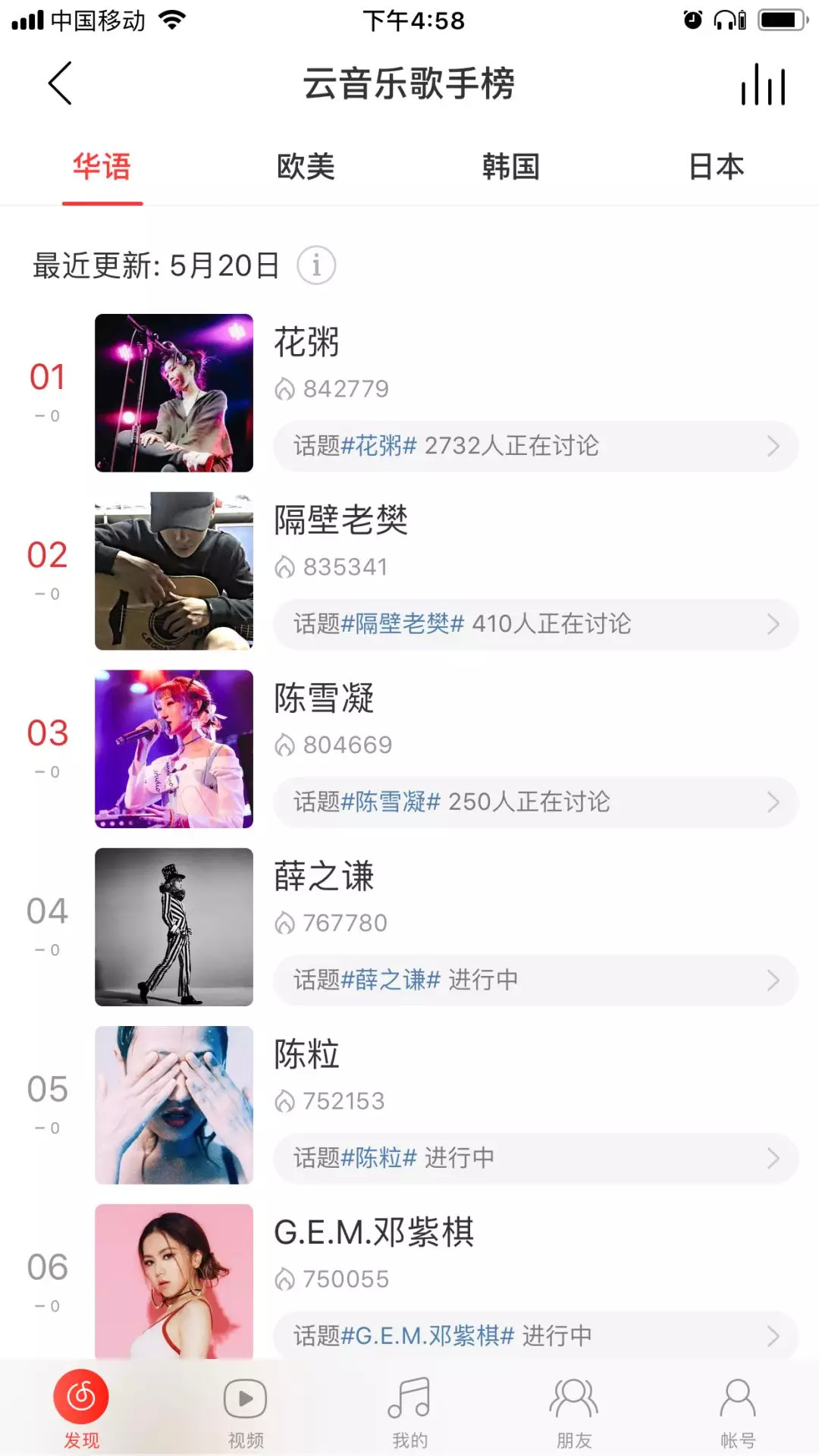Go back from the artist chart
Viewport: 819px width, 1456px height.
60,83
